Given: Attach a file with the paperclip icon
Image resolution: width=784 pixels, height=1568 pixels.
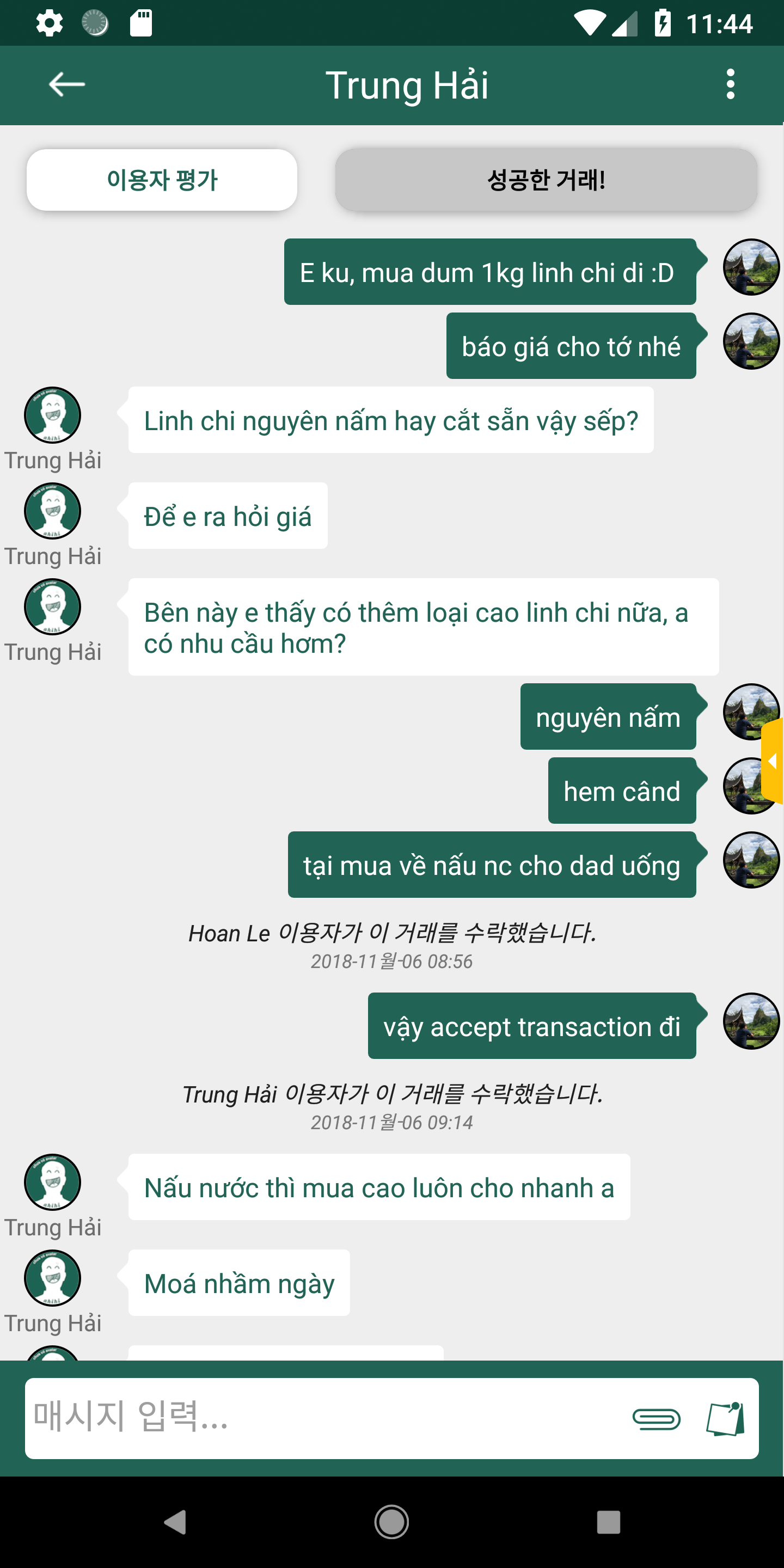Looking at the screenshot, I should click(656, 1419).
